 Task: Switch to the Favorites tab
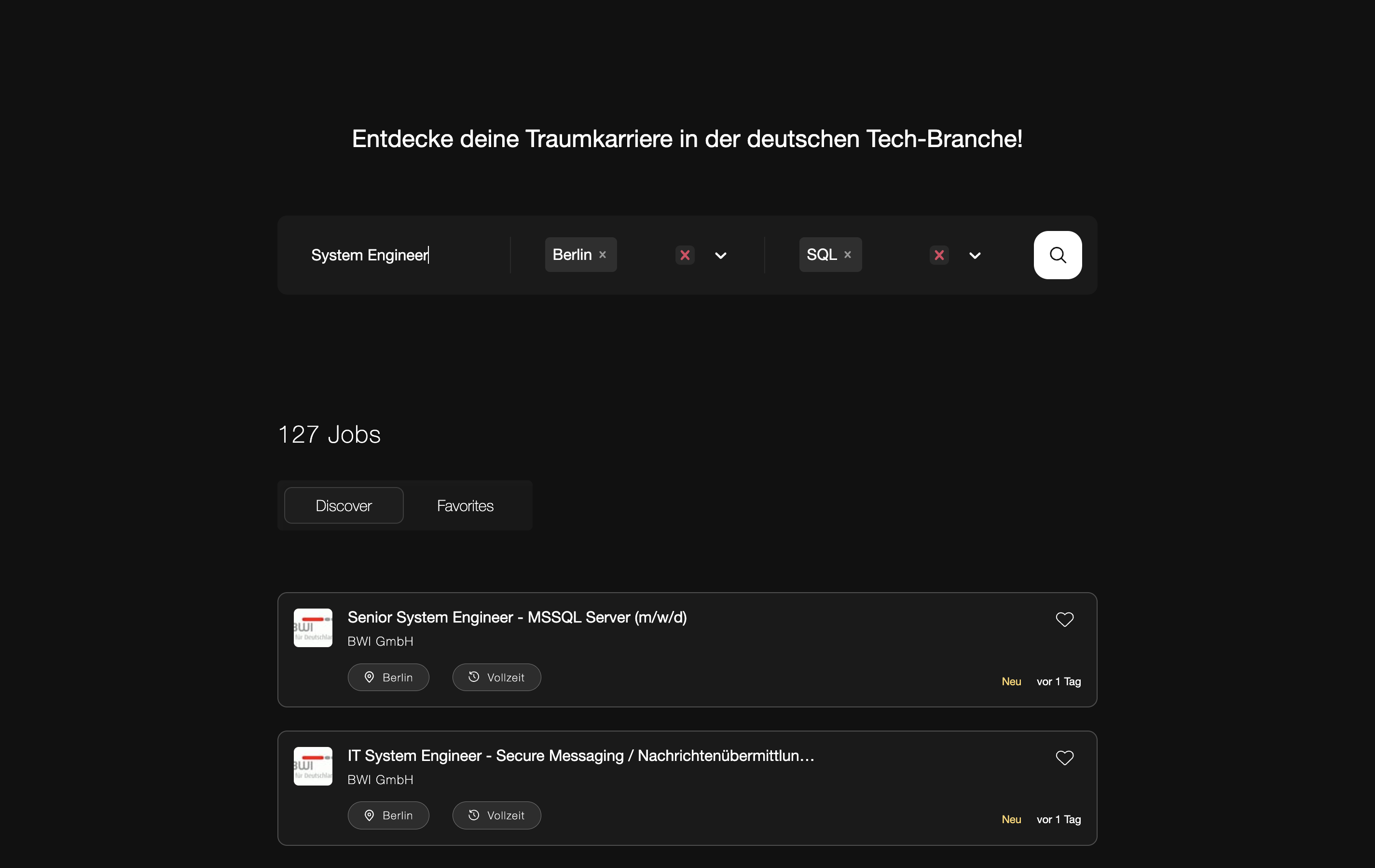(x=465, y=506)
